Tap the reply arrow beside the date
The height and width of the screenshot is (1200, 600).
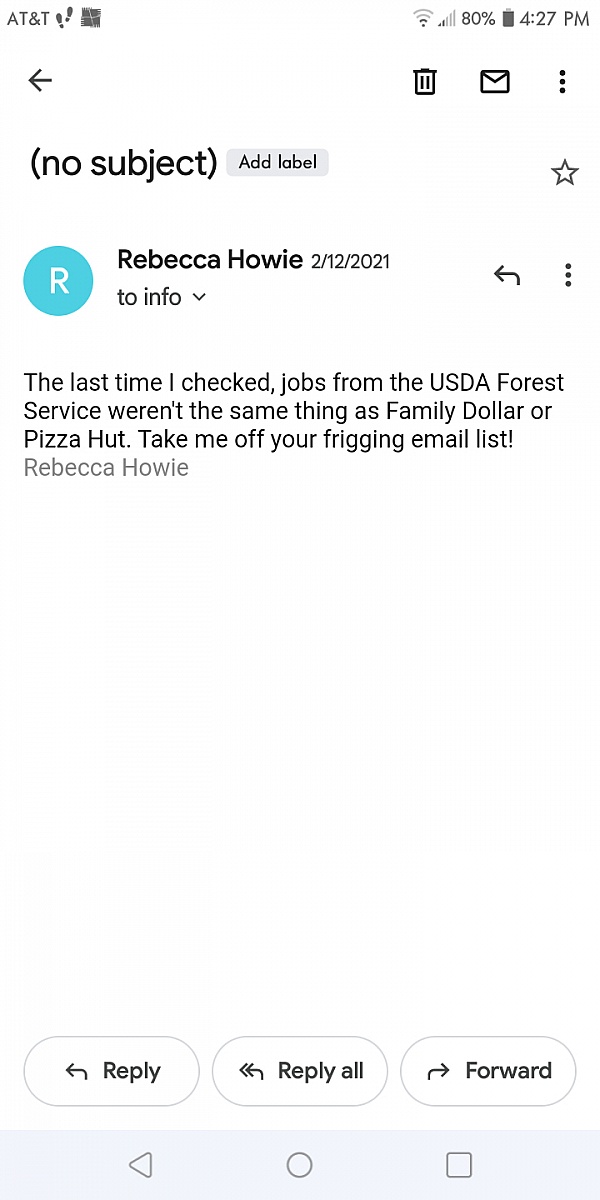[507, 275]
